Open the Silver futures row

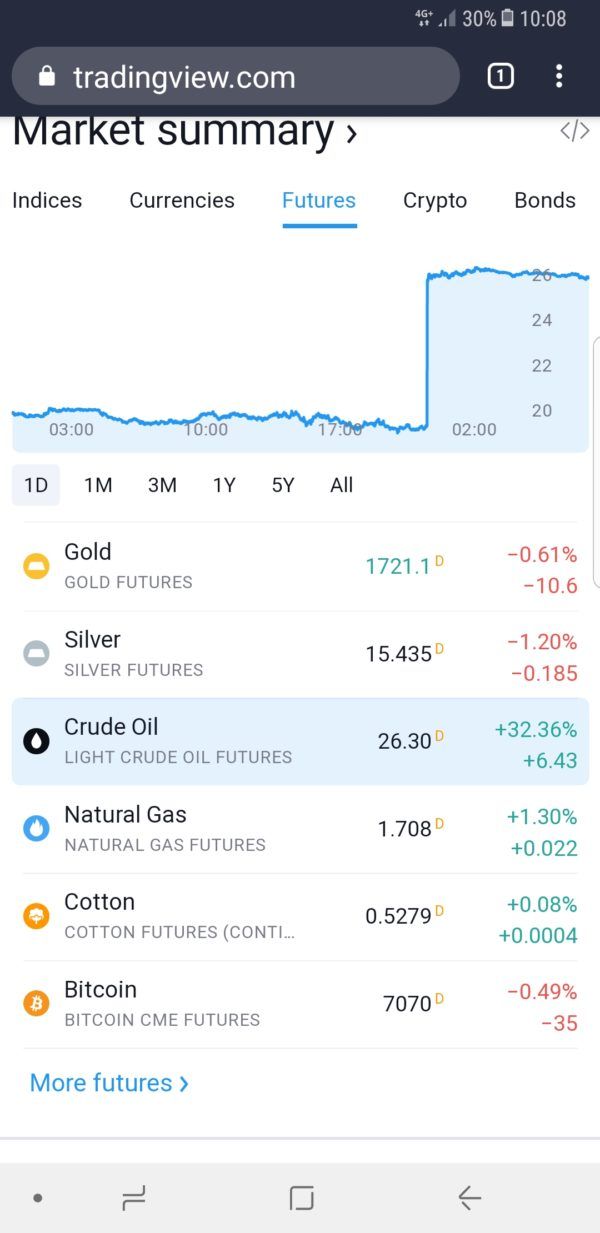coord(300,654)
